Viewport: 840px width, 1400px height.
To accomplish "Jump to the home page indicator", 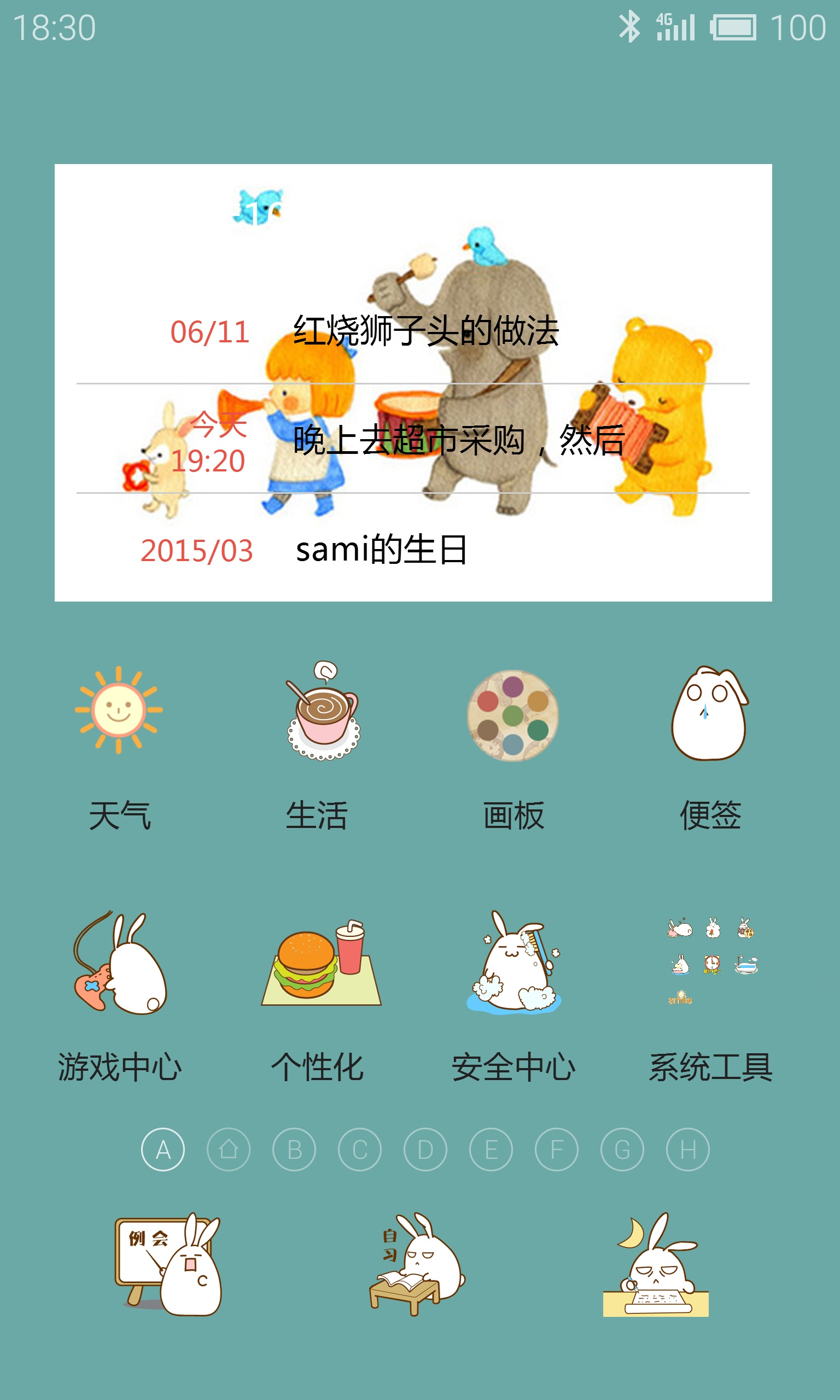I will pos(228,1150).
